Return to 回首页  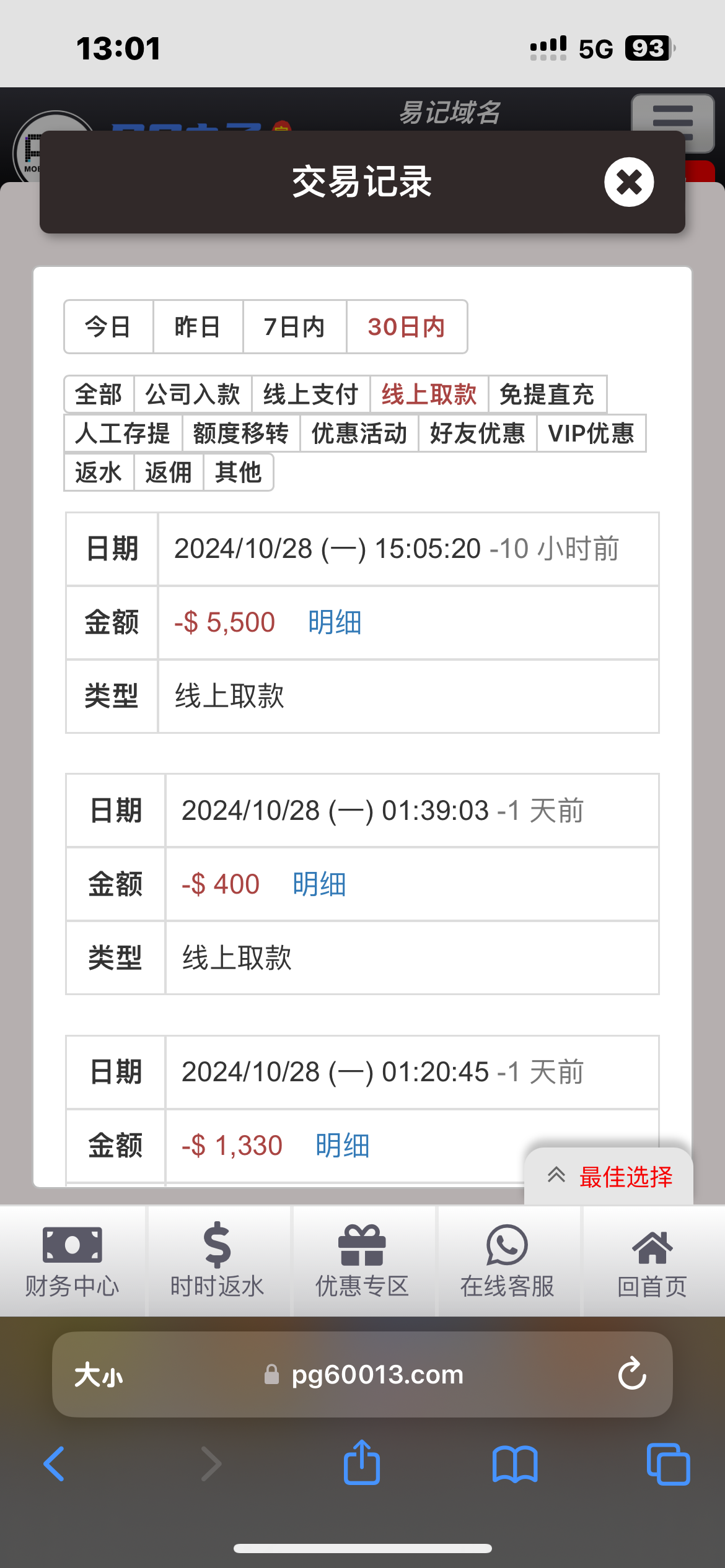652,1261
